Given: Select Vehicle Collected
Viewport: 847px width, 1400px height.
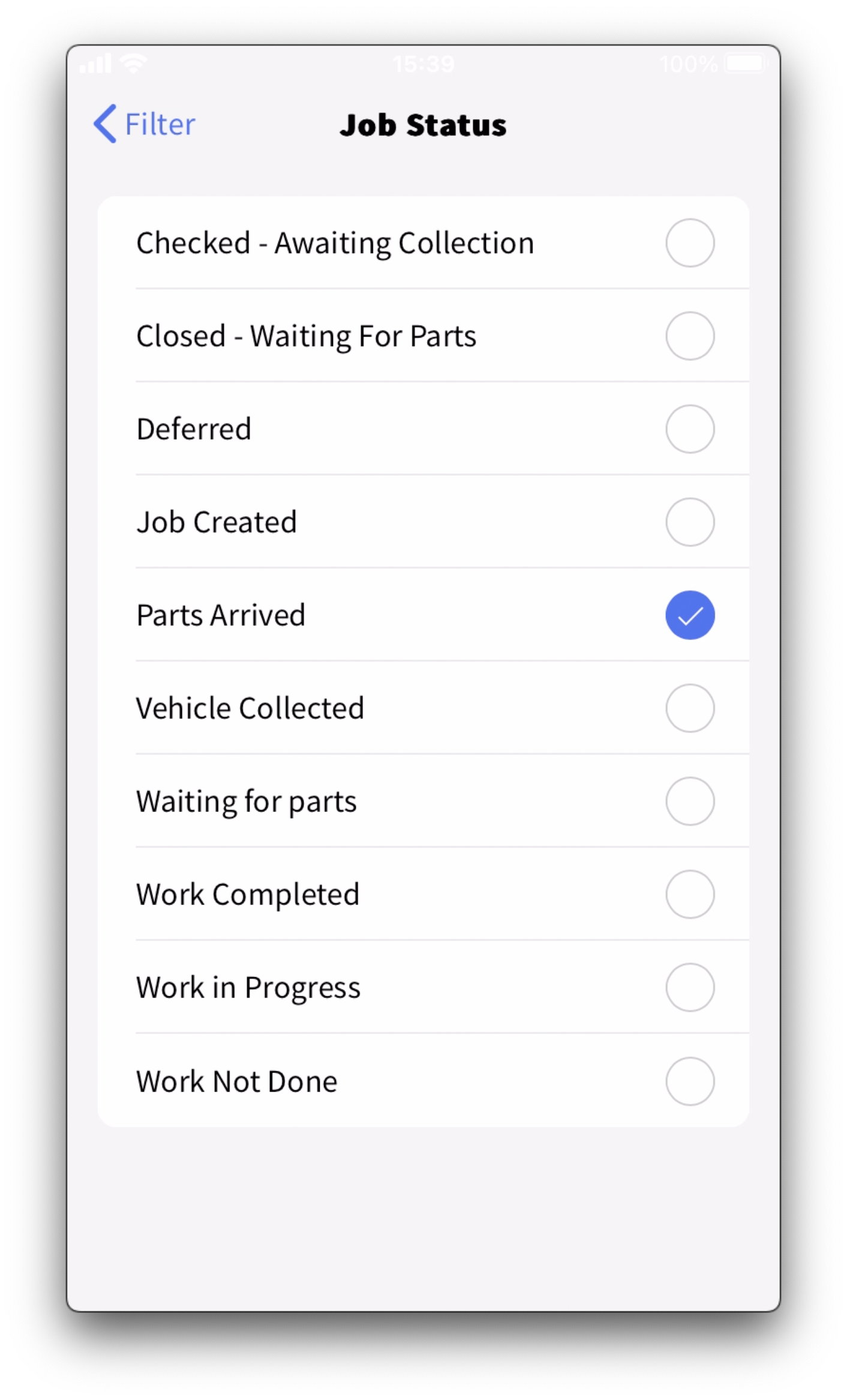Looking at the screenshot, I should tap(423, 708).
